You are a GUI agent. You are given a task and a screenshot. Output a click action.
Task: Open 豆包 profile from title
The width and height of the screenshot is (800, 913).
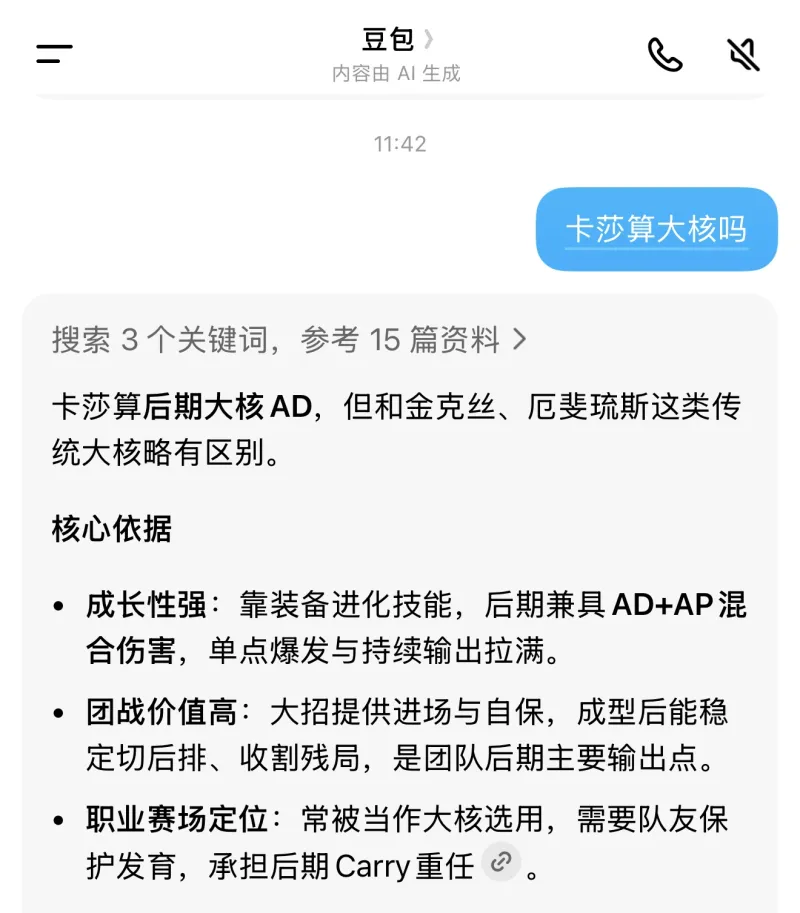click(397, 40)
